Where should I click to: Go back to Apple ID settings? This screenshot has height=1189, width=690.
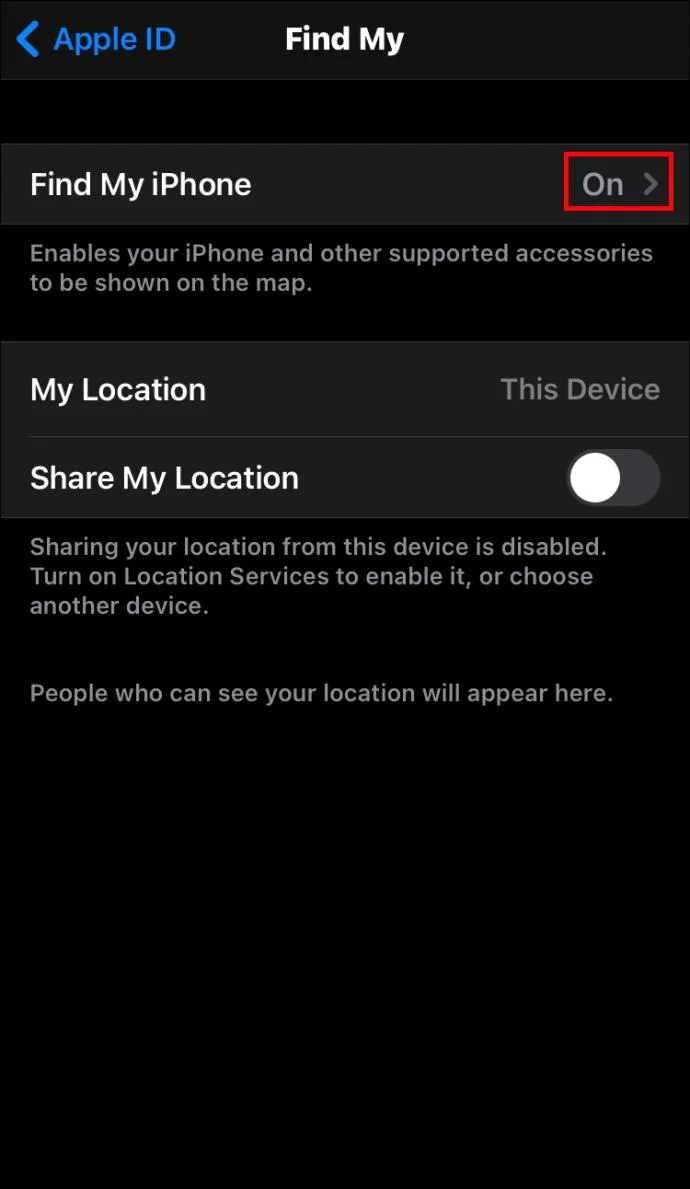pyautogui.click(x=97, y=40)
